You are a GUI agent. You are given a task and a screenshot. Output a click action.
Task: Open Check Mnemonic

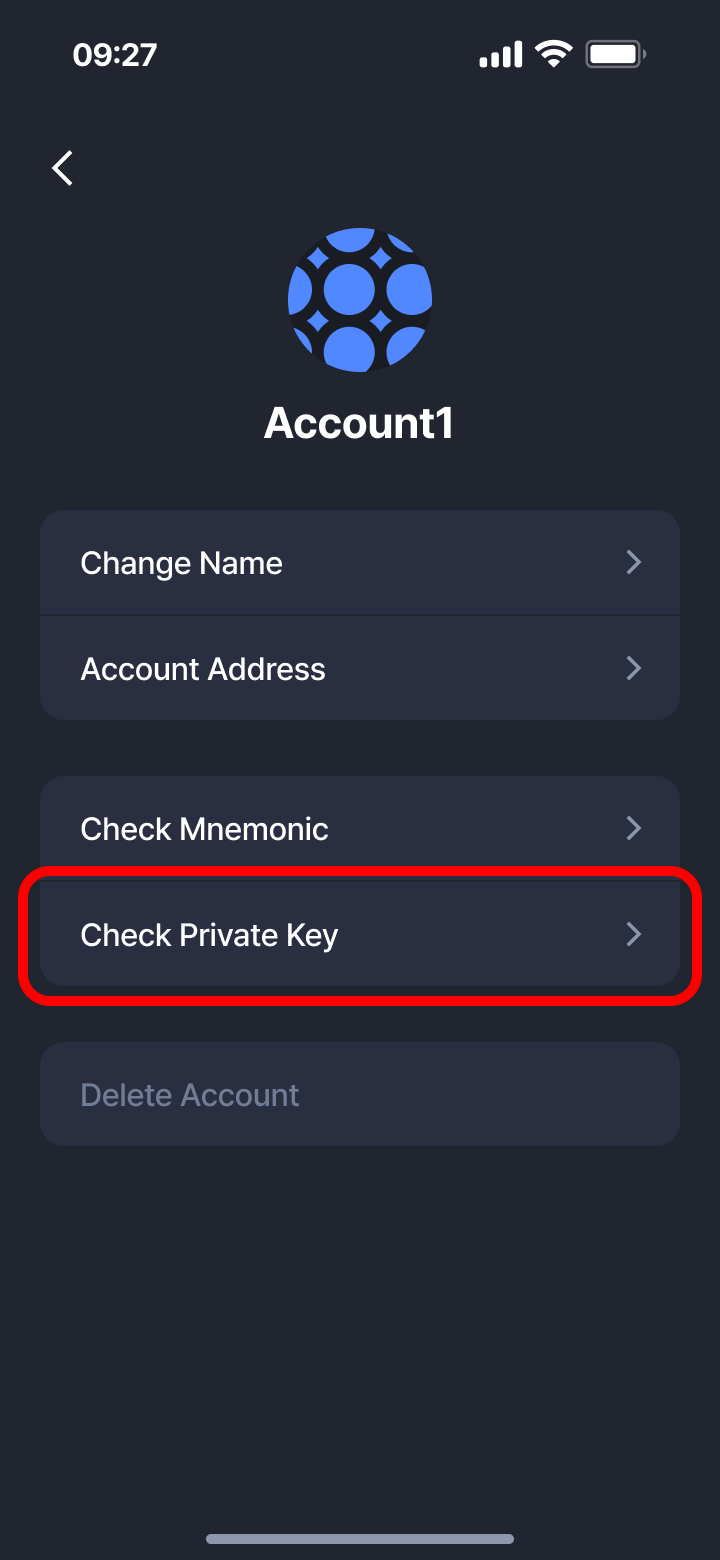coord(360,828)
